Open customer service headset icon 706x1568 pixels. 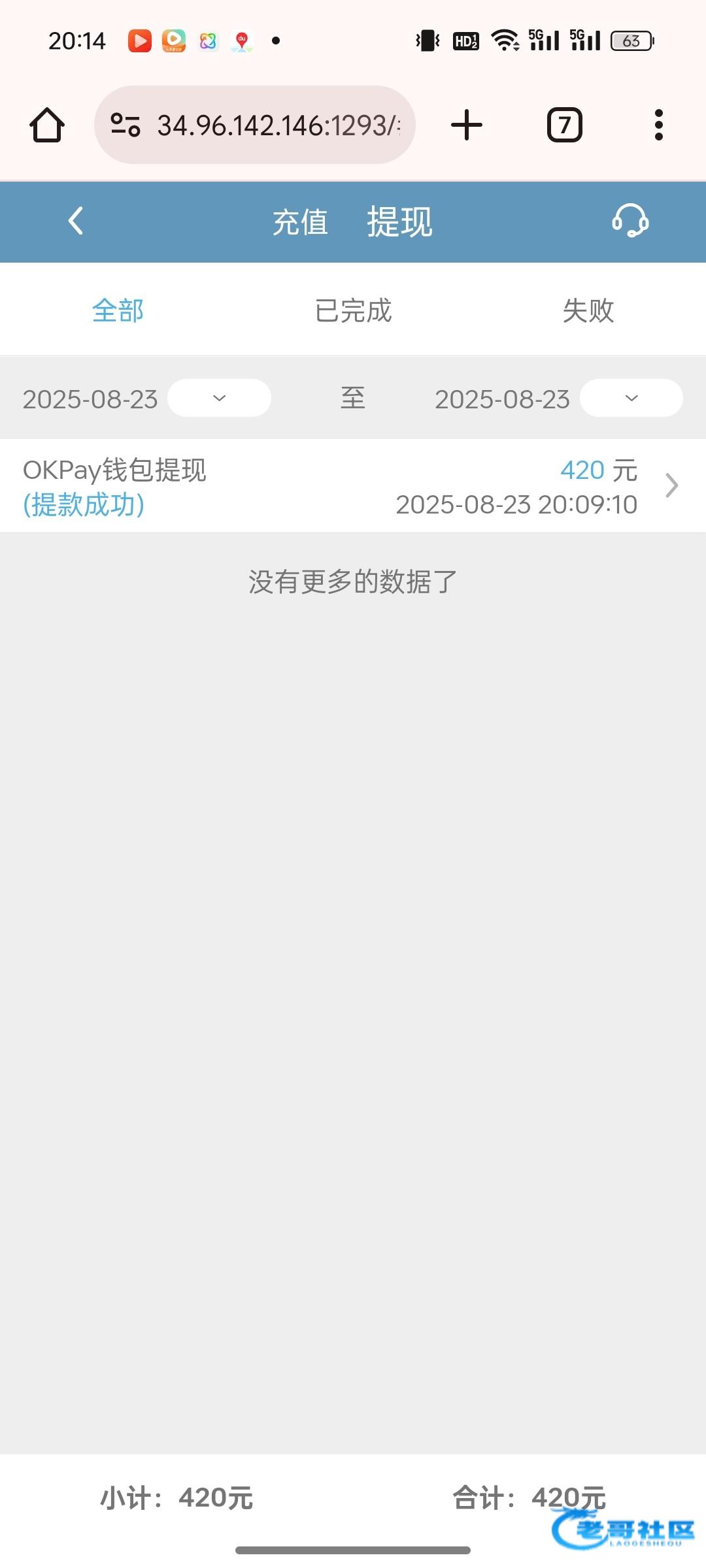point(630,221)
